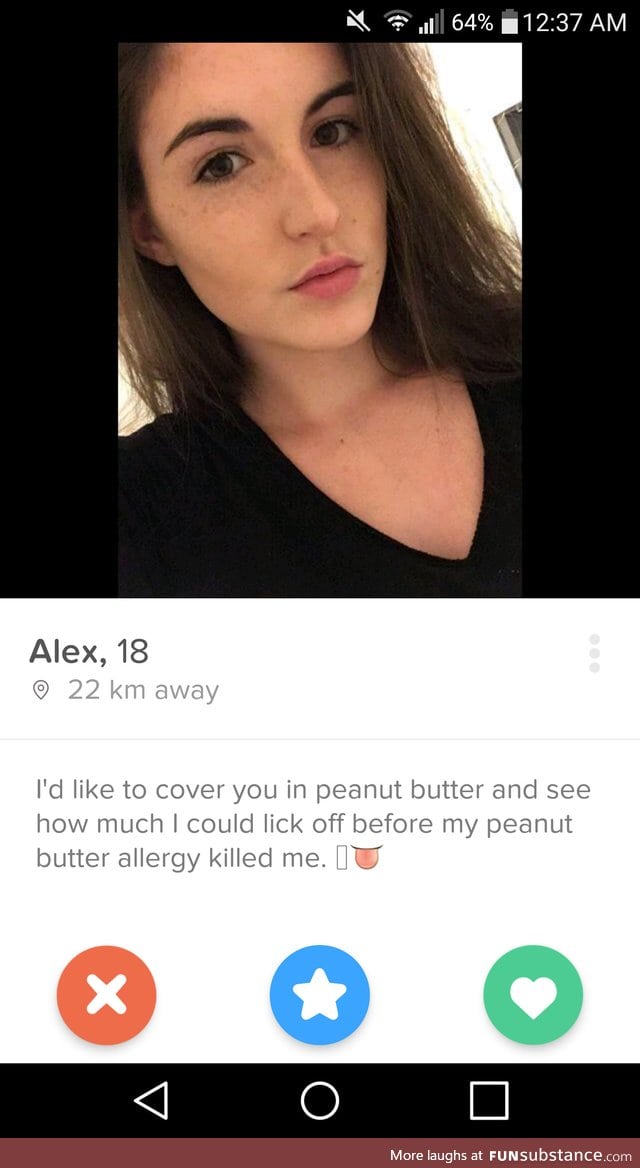The height and width of the screenshot is (1168, 640).
Task: Go back with the system back triangle
Action: (x=152, y=1100)
